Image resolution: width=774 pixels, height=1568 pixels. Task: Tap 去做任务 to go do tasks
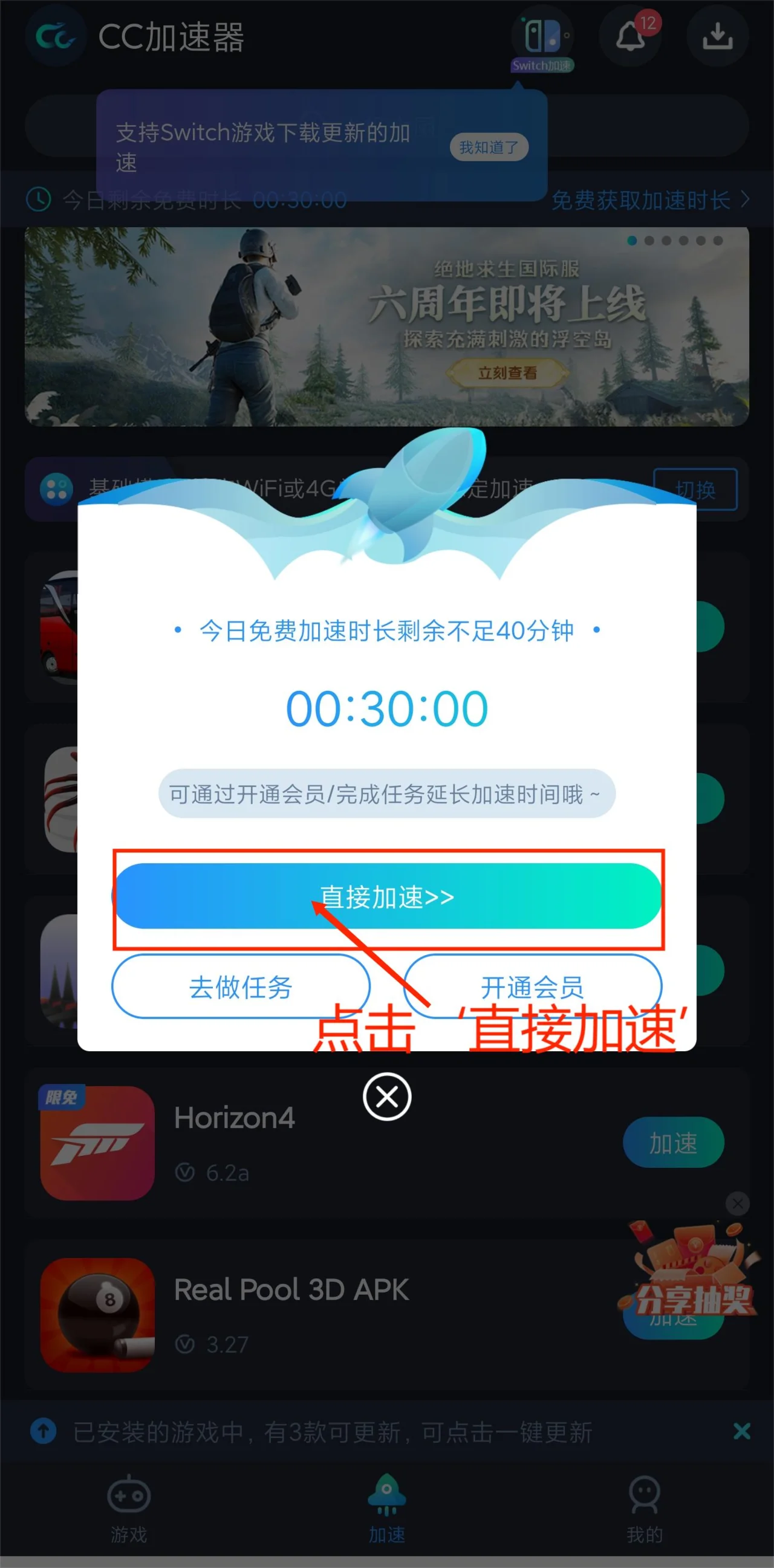click(x=241, y=986)
